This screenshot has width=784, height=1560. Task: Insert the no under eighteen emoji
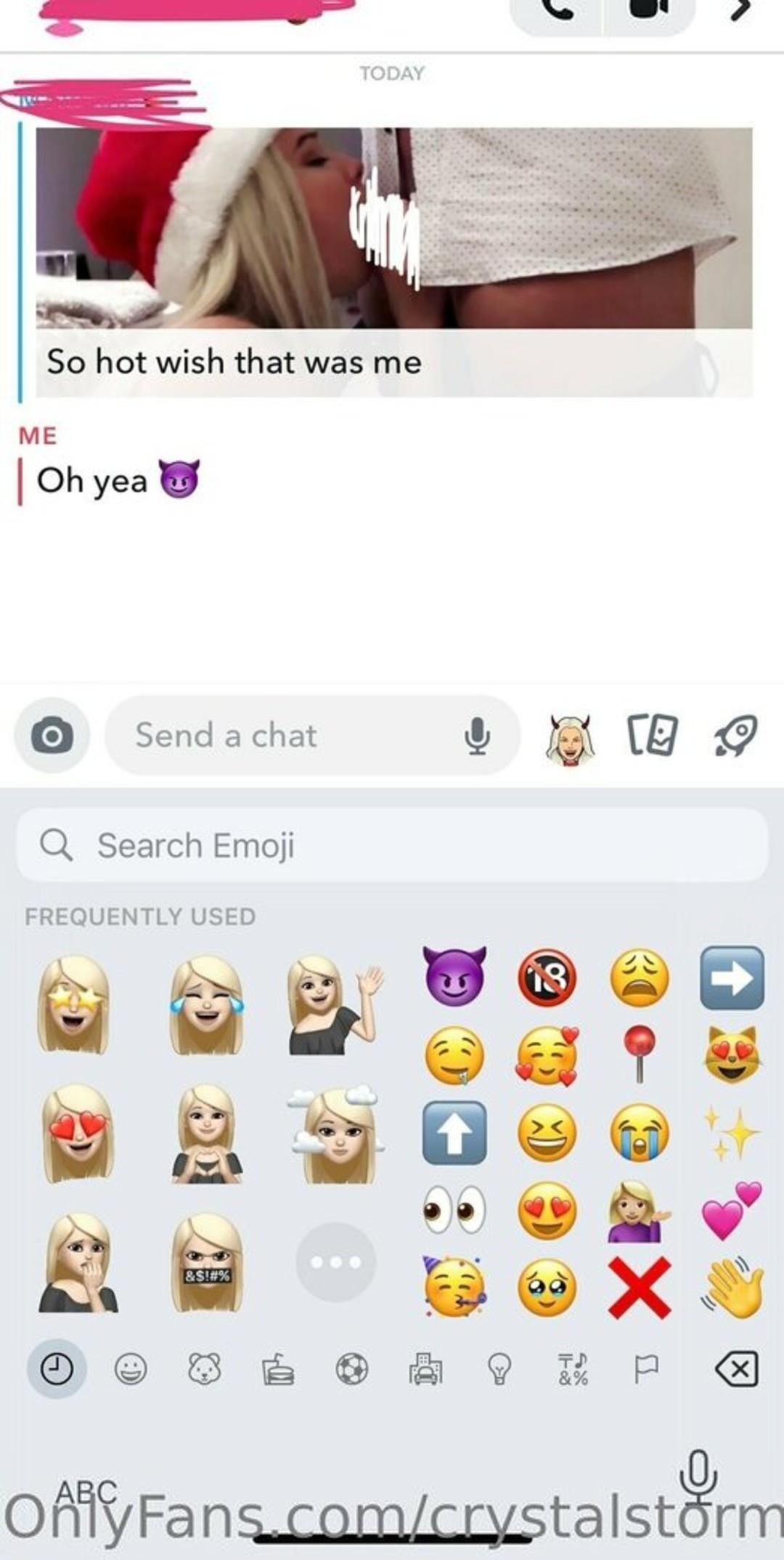[x=547, y=978]
